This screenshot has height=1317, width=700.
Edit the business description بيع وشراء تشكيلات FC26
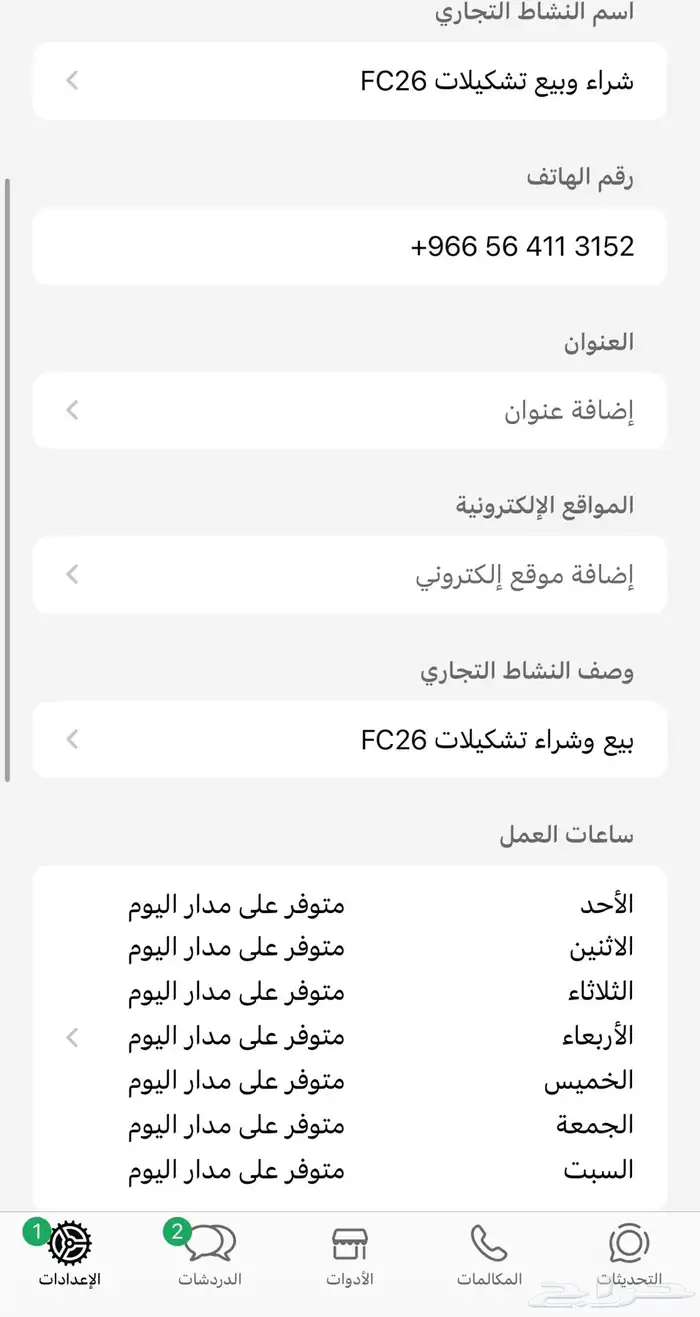coord(349,740)
